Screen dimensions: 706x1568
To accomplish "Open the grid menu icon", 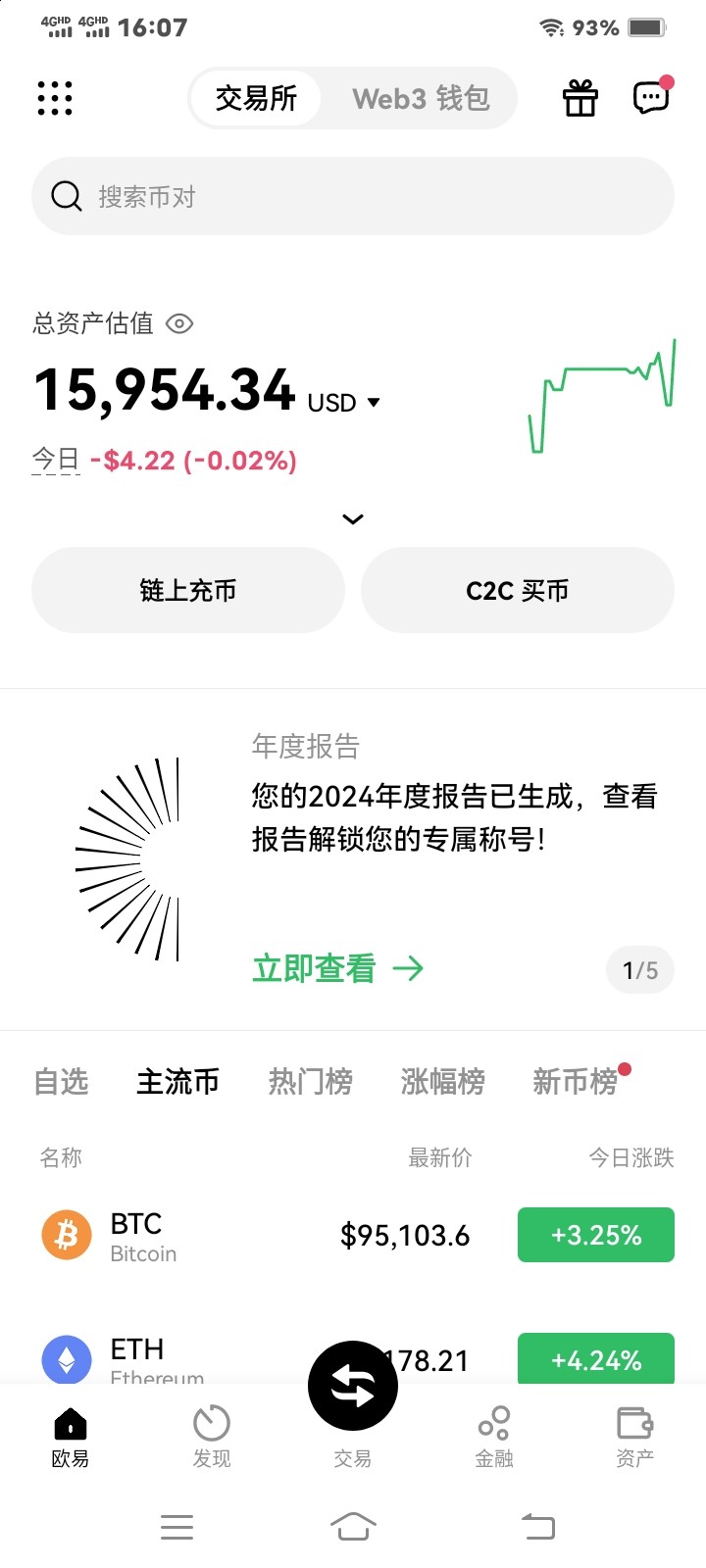I will (x=55, y=98).
